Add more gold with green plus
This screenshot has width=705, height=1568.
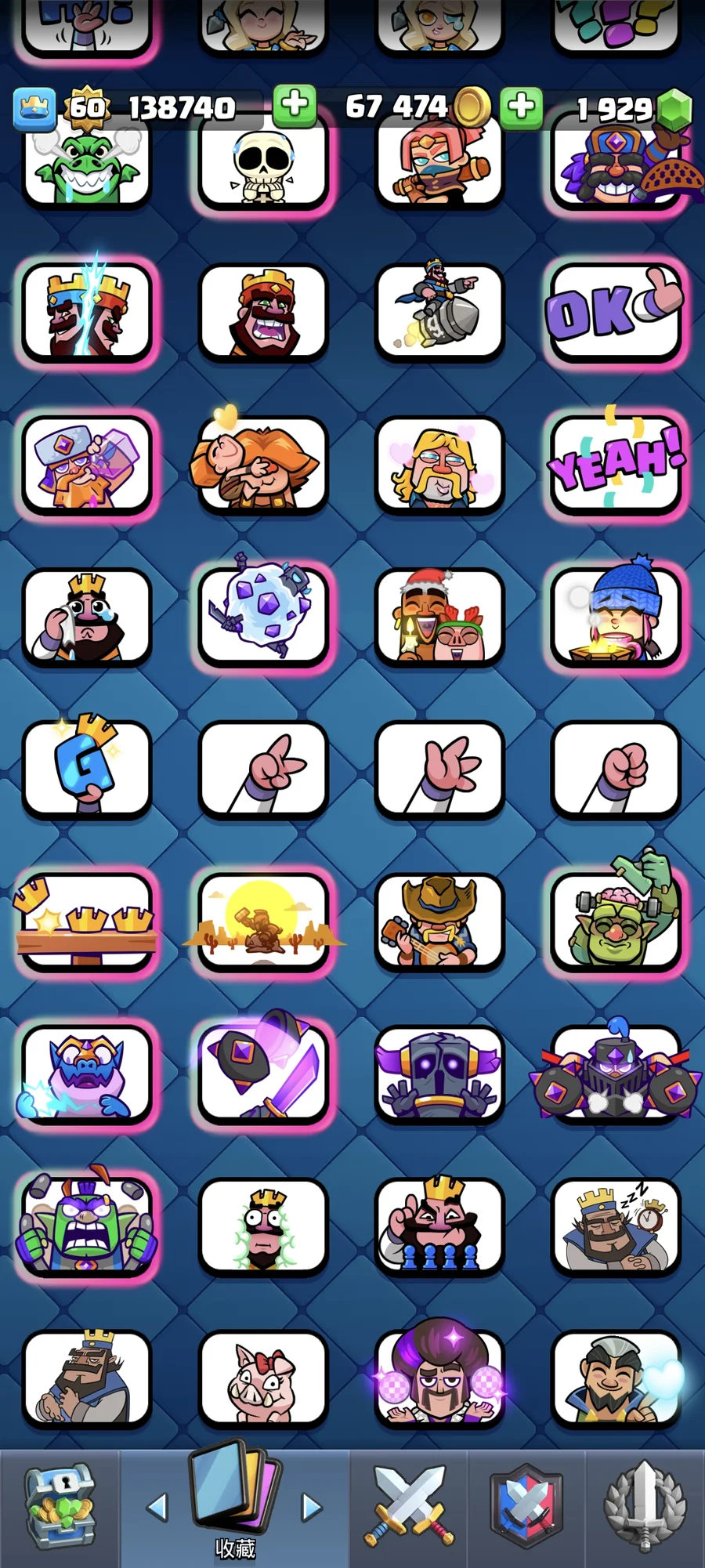[x=295, y=105]
